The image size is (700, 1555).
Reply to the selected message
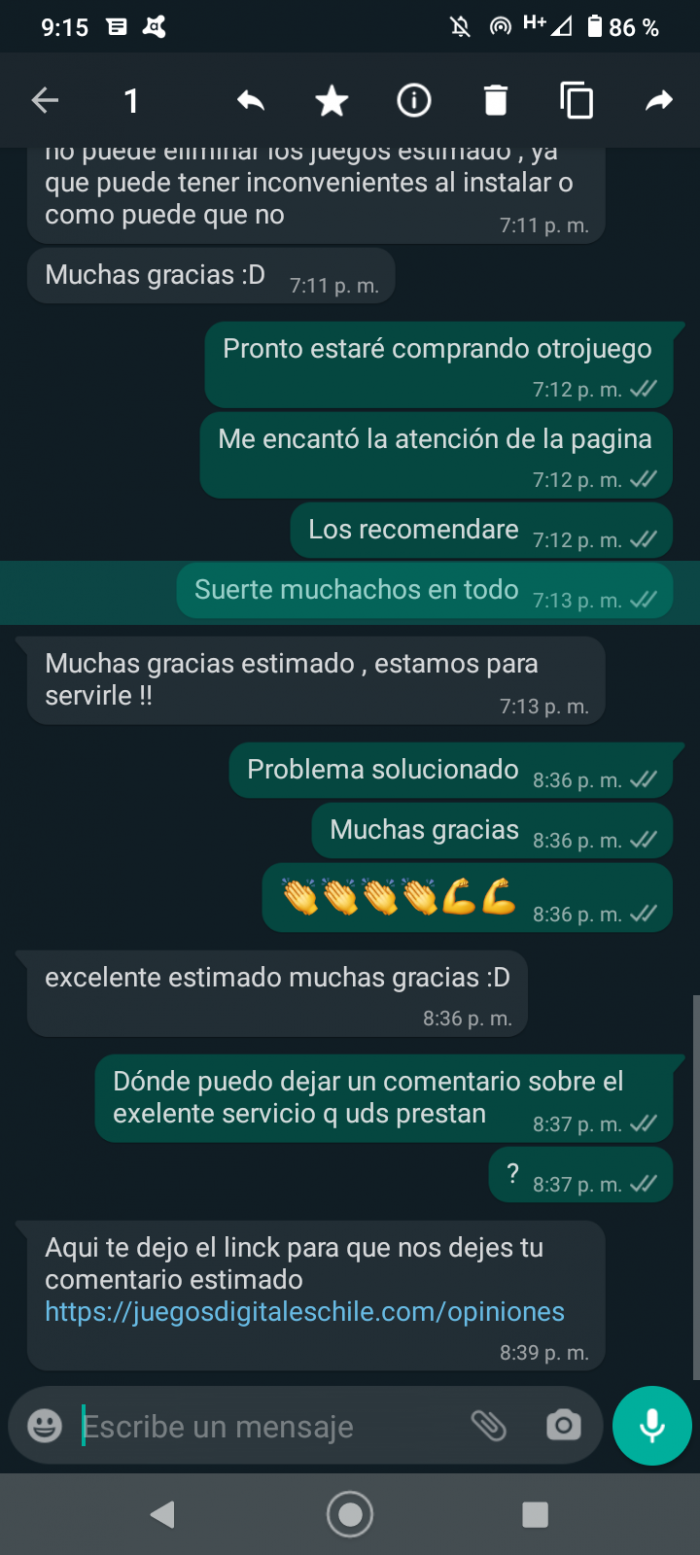(250, 100)
